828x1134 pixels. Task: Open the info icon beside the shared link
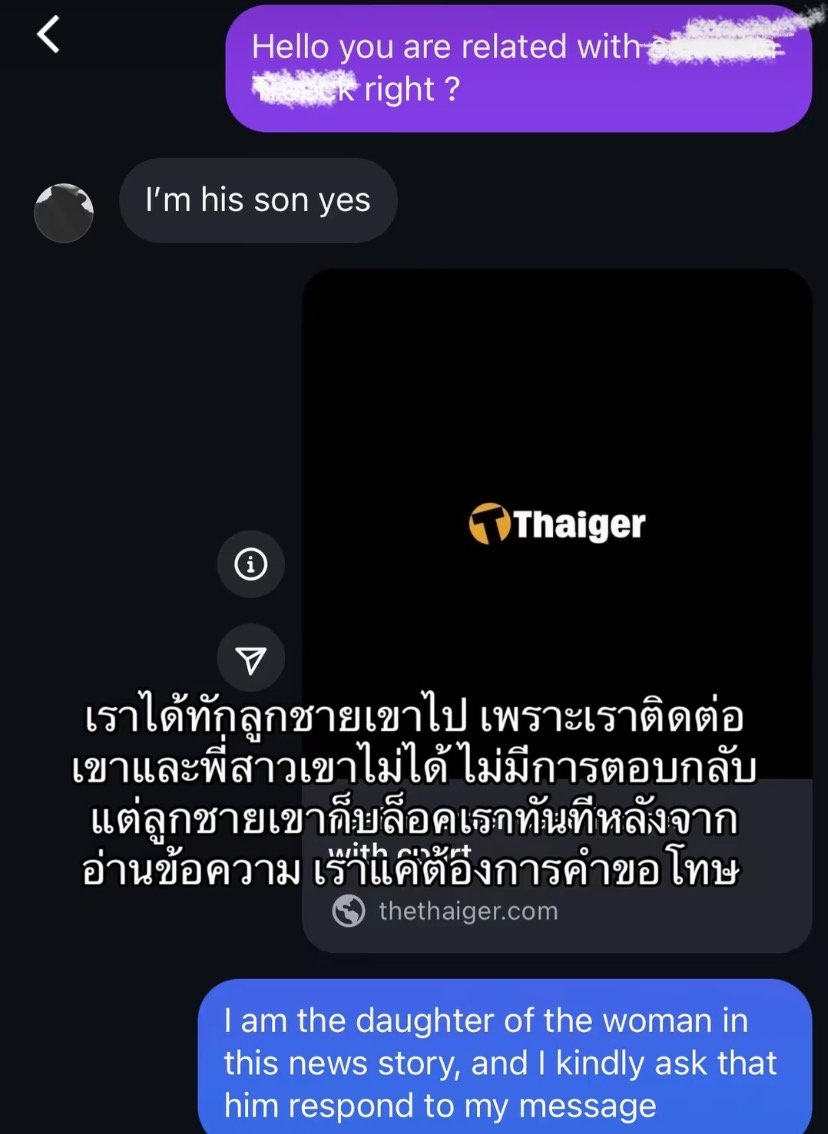pos(251,565)
